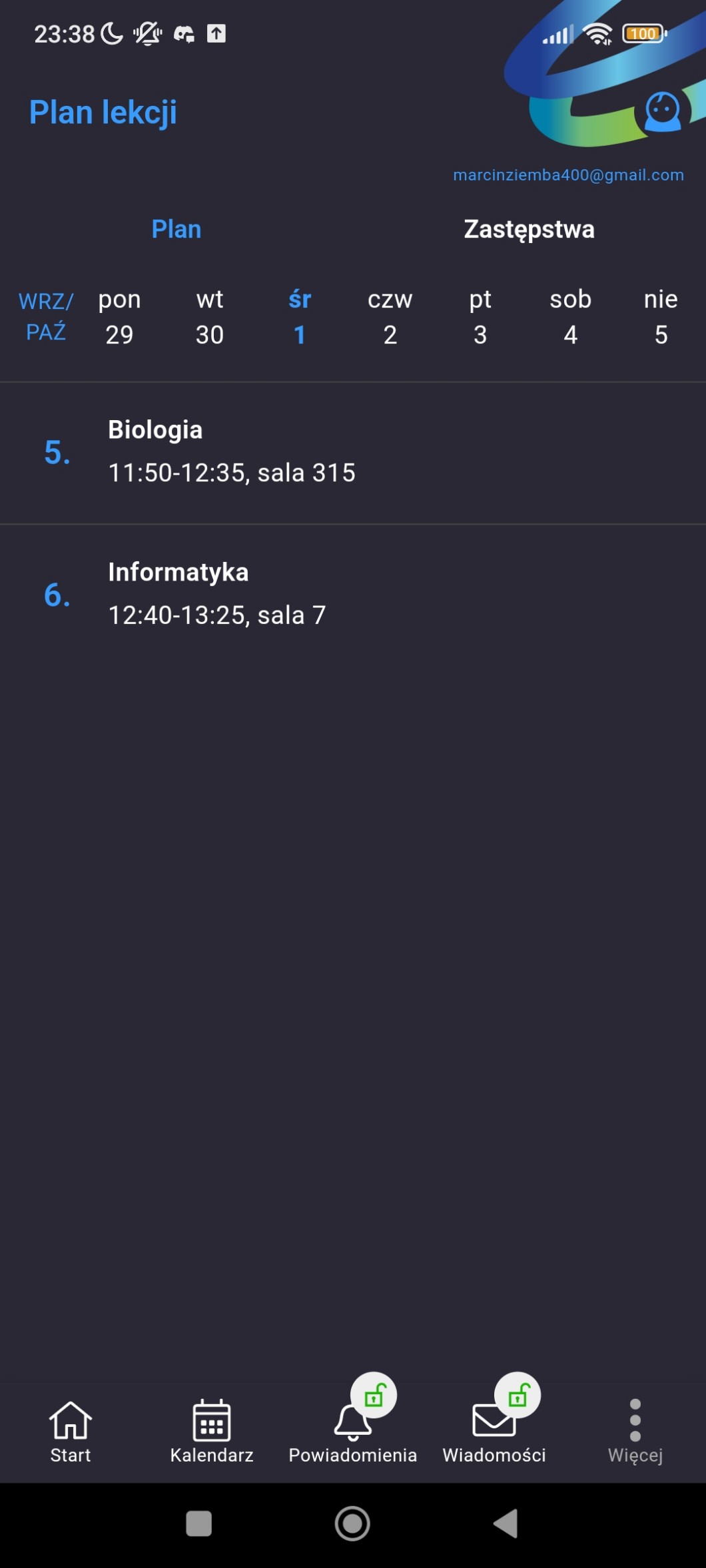This screenshot has height=1568, width=706.
Task: Switch to the Zastępstwa tab
Action: (529, 229)
